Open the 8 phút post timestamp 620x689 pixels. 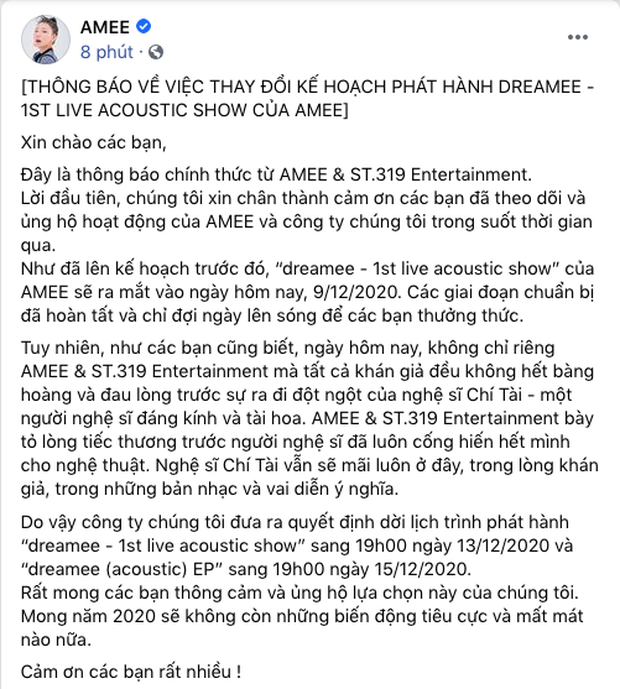point(108,50)
